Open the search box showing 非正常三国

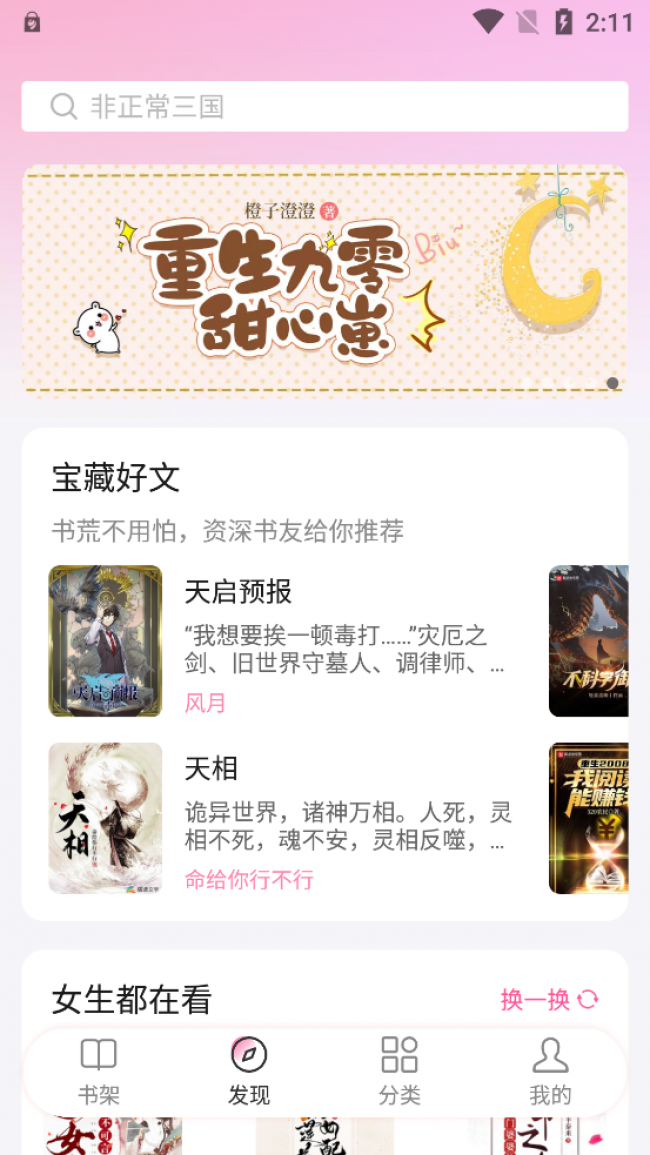(324, 106)
